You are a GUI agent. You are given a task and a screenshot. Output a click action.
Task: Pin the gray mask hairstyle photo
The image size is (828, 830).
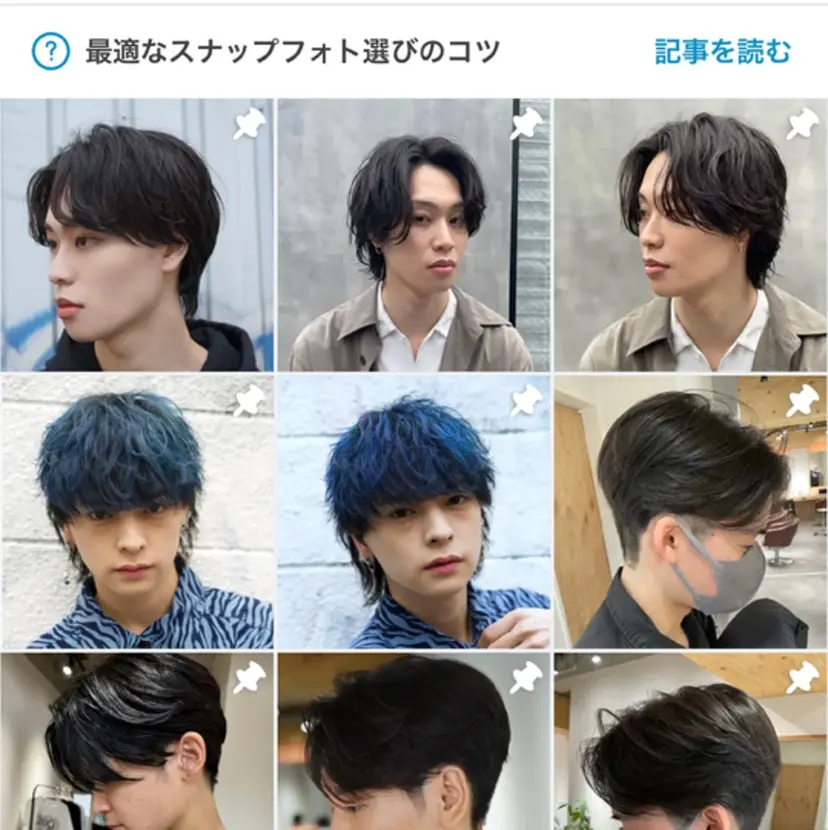tap(802, 402)
